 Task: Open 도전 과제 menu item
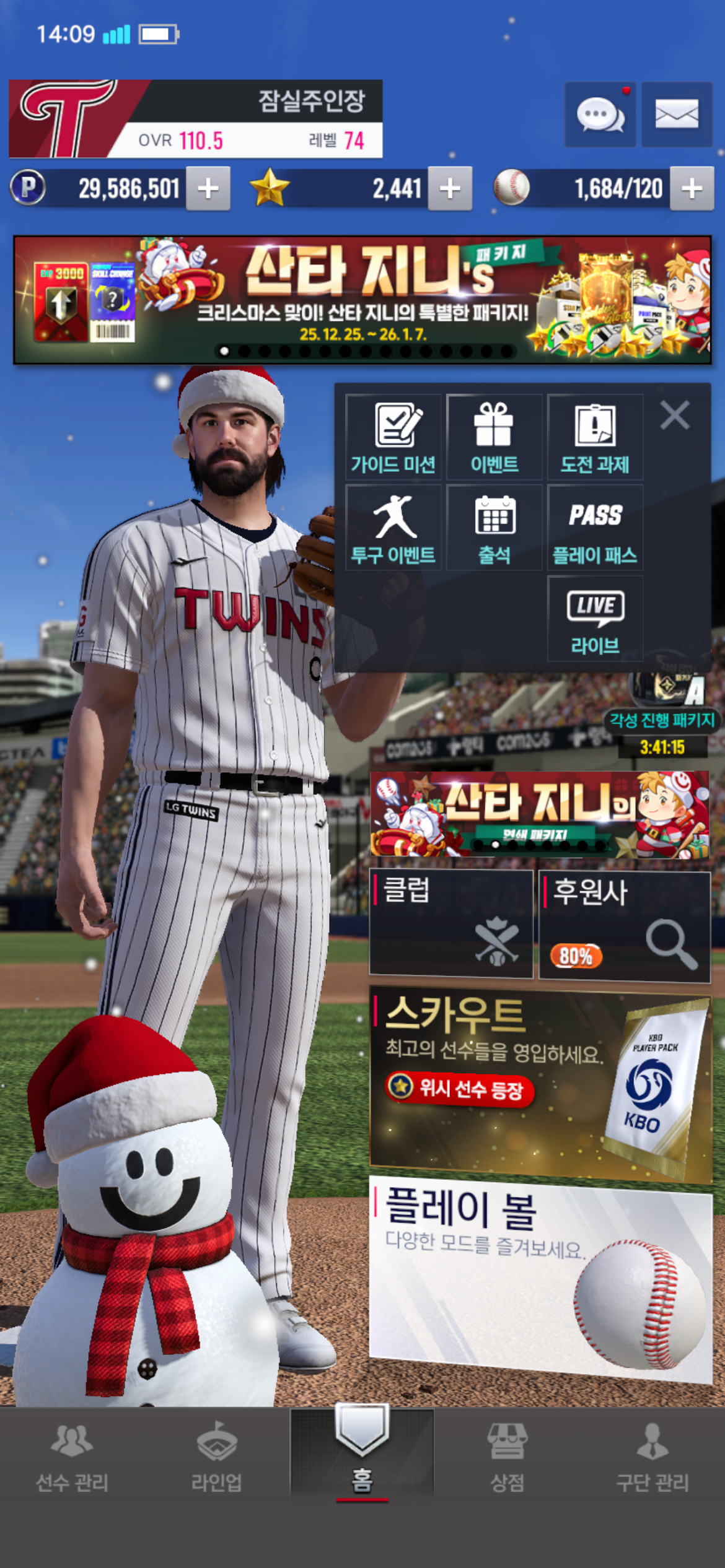595,437
